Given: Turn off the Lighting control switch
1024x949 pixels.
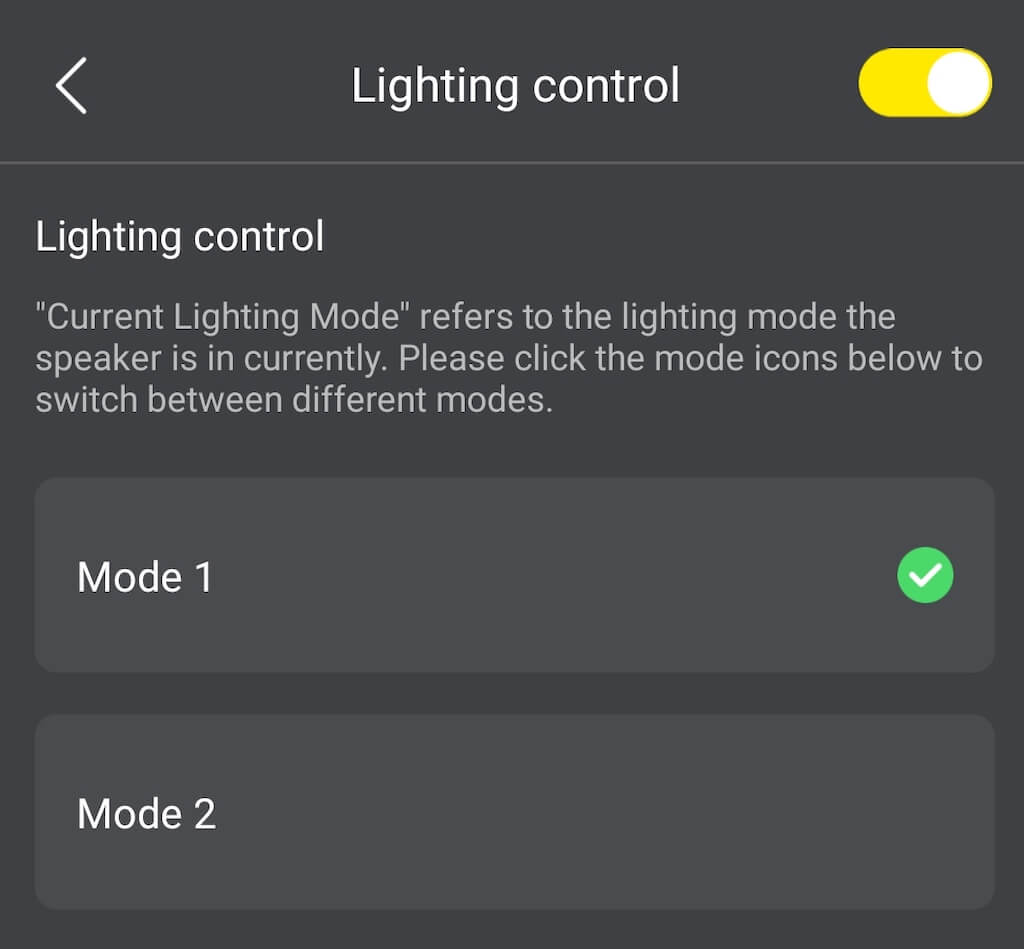Looking at the screenshot, I should (x=924, y=83).
